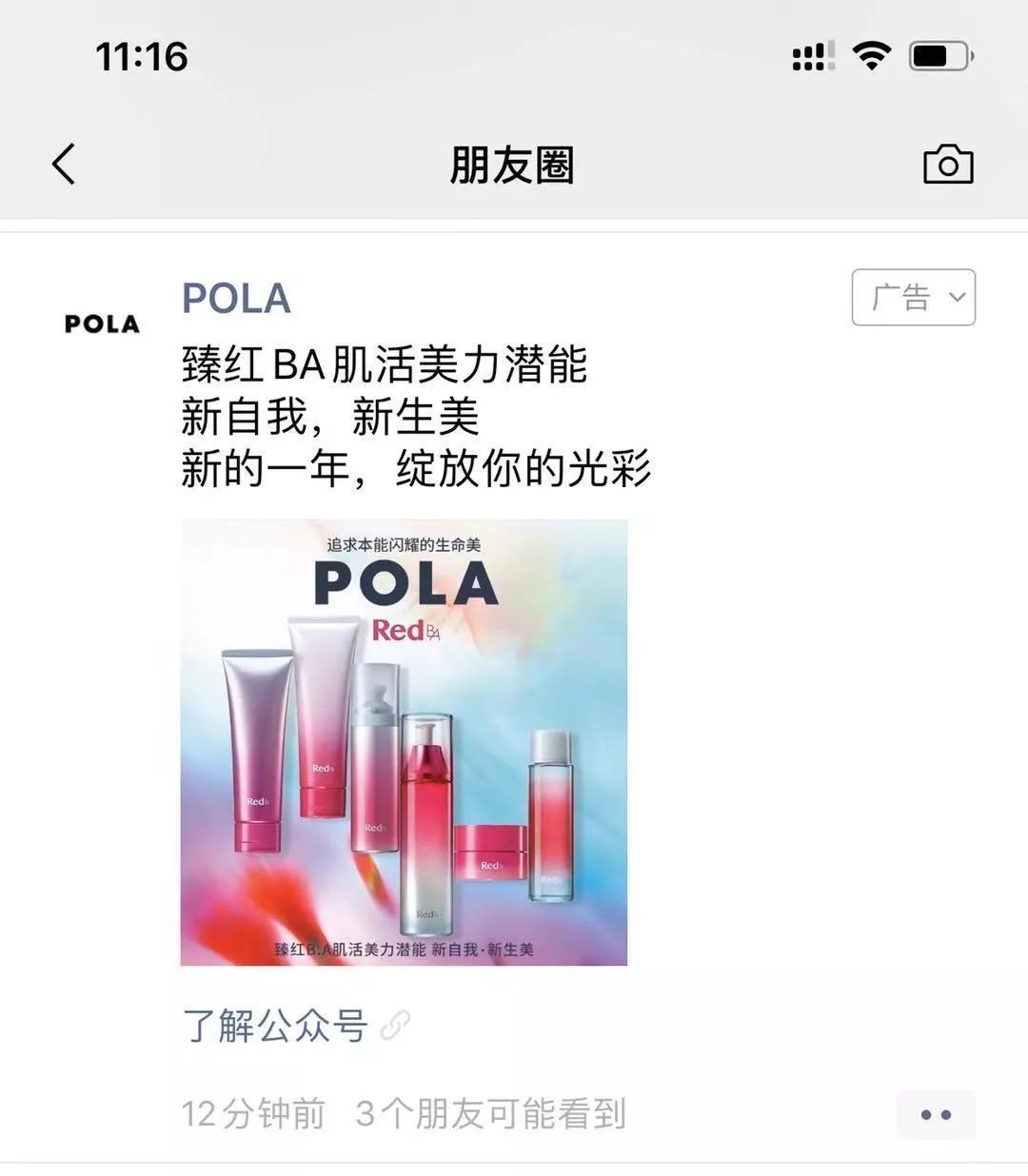Image resolution: width=1028 pixels, height=1176 pixels.
Task: Tap the POLA brand logo avatar
Action: click(102, 323)
